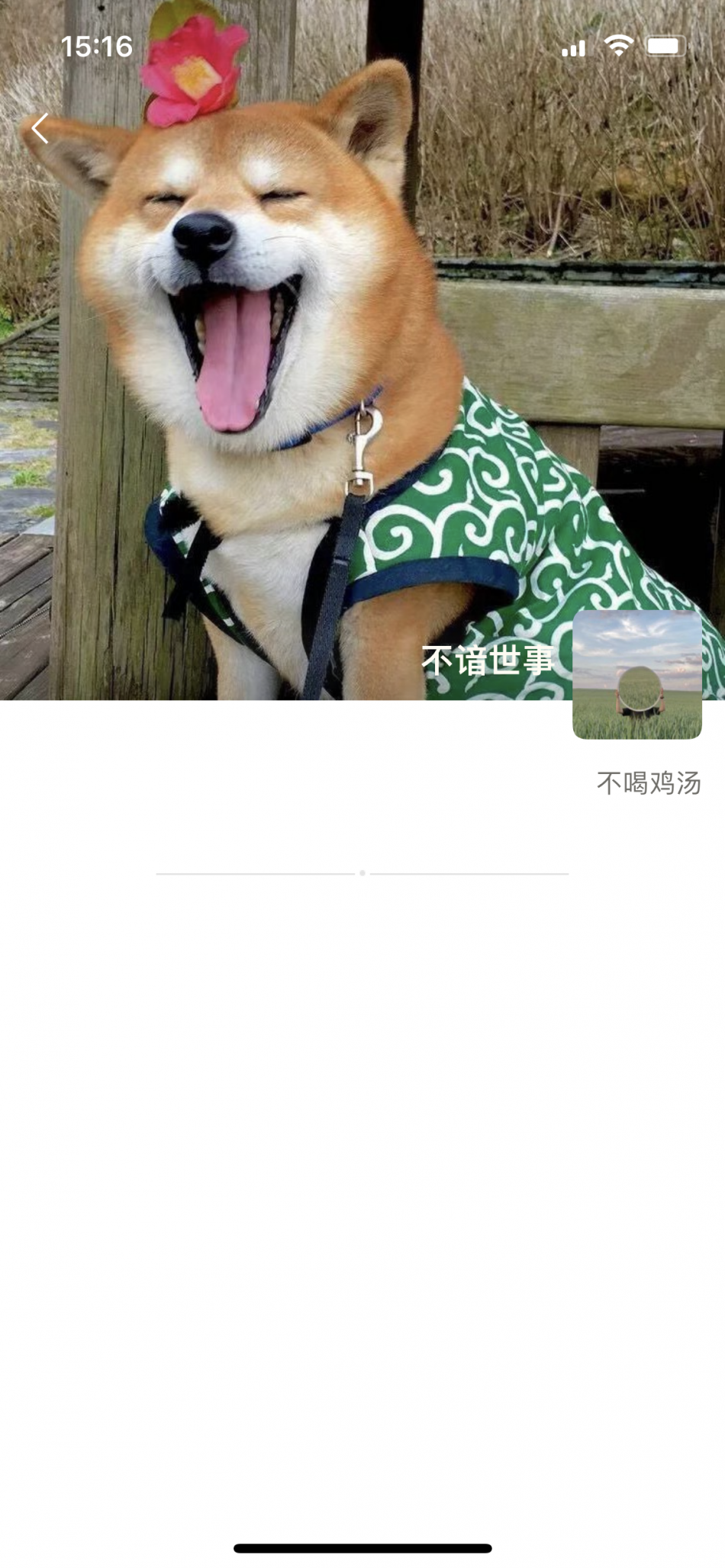
Task: Open the profile avatar of 不谙世事
Action: (x=636, y=674)
